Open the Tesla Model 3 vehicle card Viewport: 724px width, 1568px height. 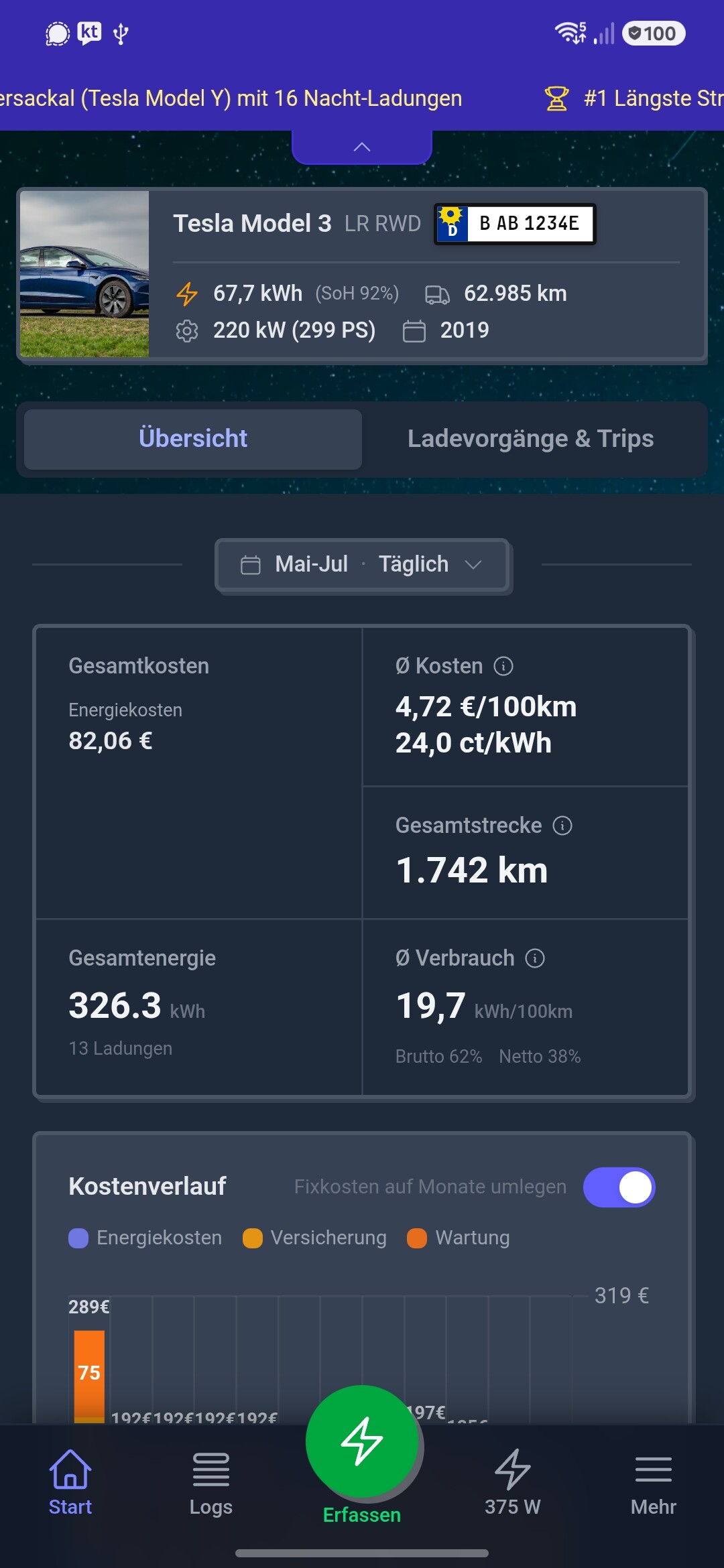[362, 275]
